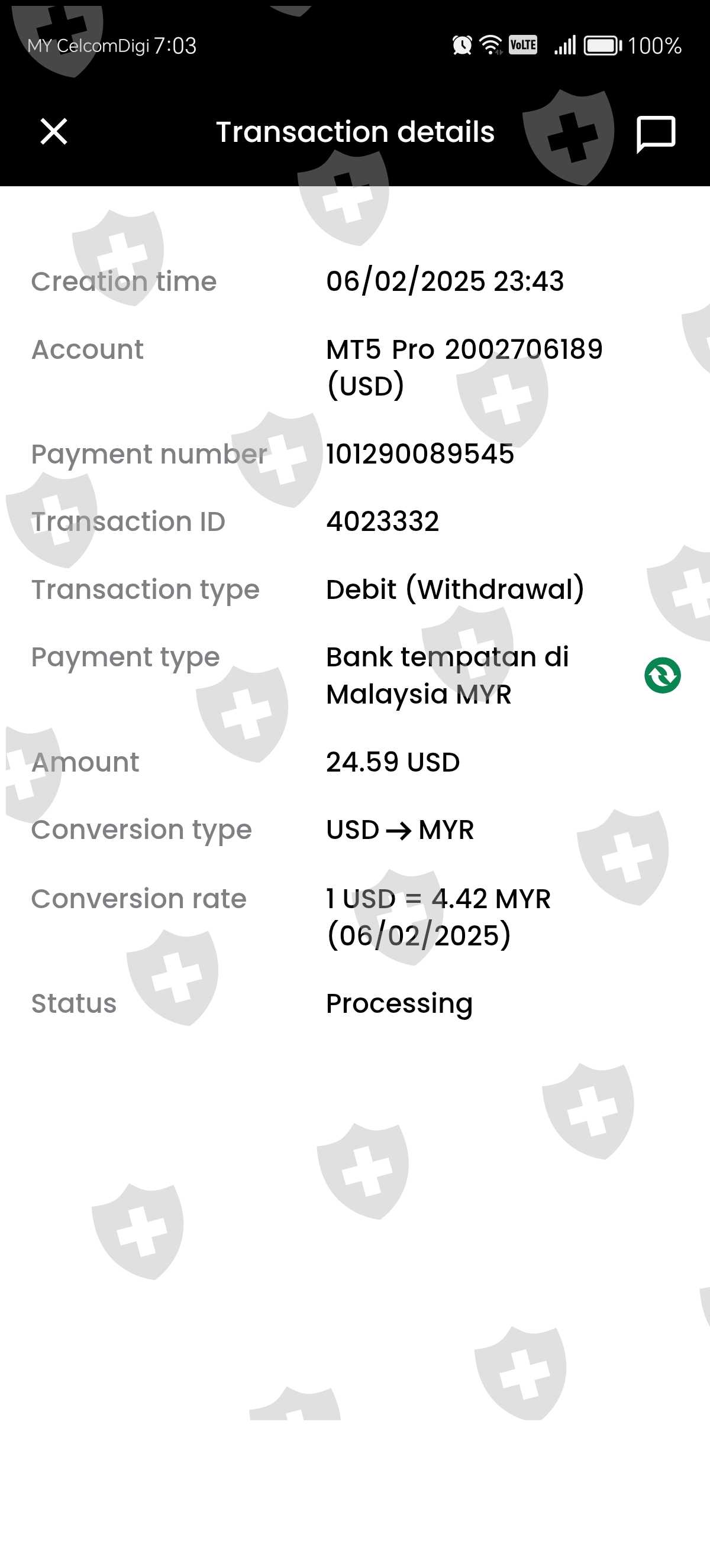Viewport: 710px width, 1568px height.
Task: Open the chat support icon
Action: pos(656,133)
